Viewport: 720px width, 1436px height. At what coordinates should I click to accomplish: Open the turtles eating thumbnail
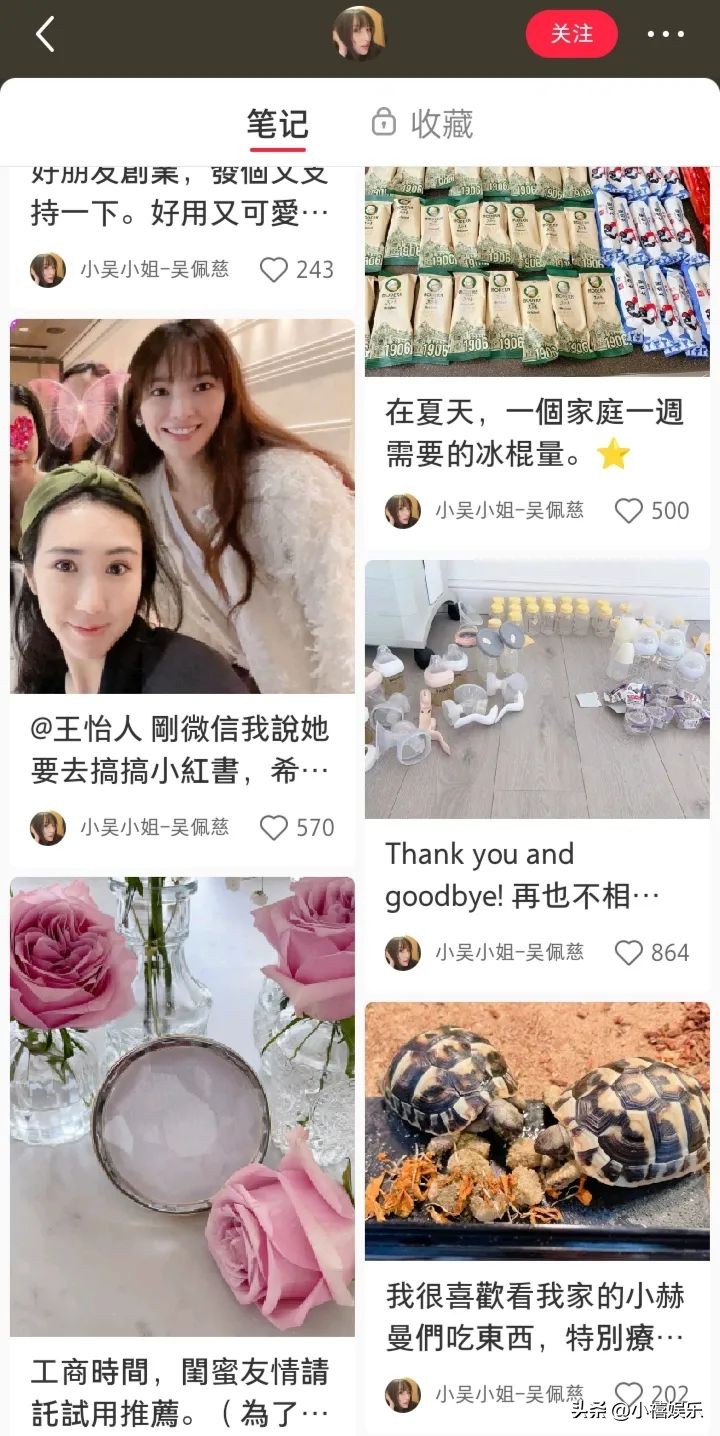[x=538, y=1131]
